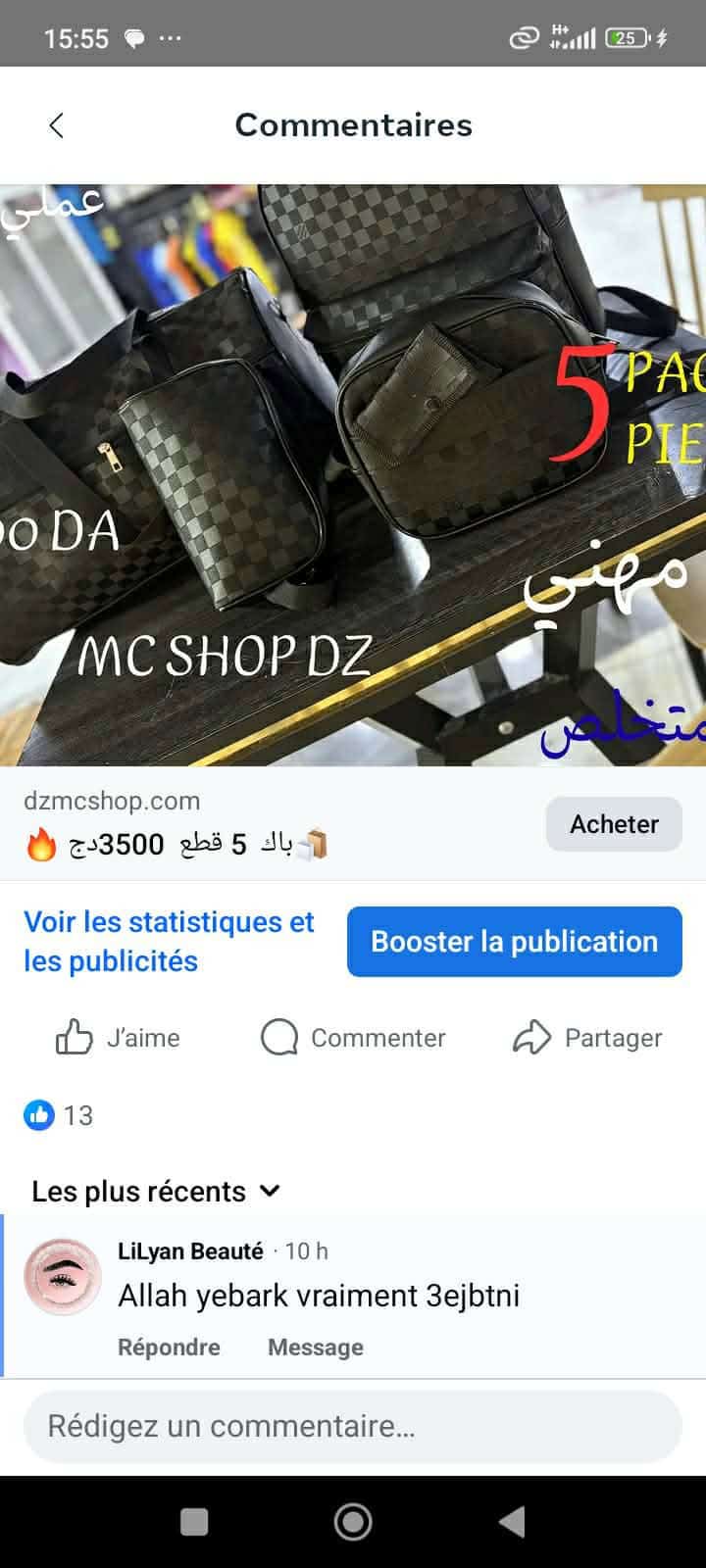This screenshot has width=706, height=1568.
Task: Message LiLyan Beauté from comment
Action: tap(315, 1347)
